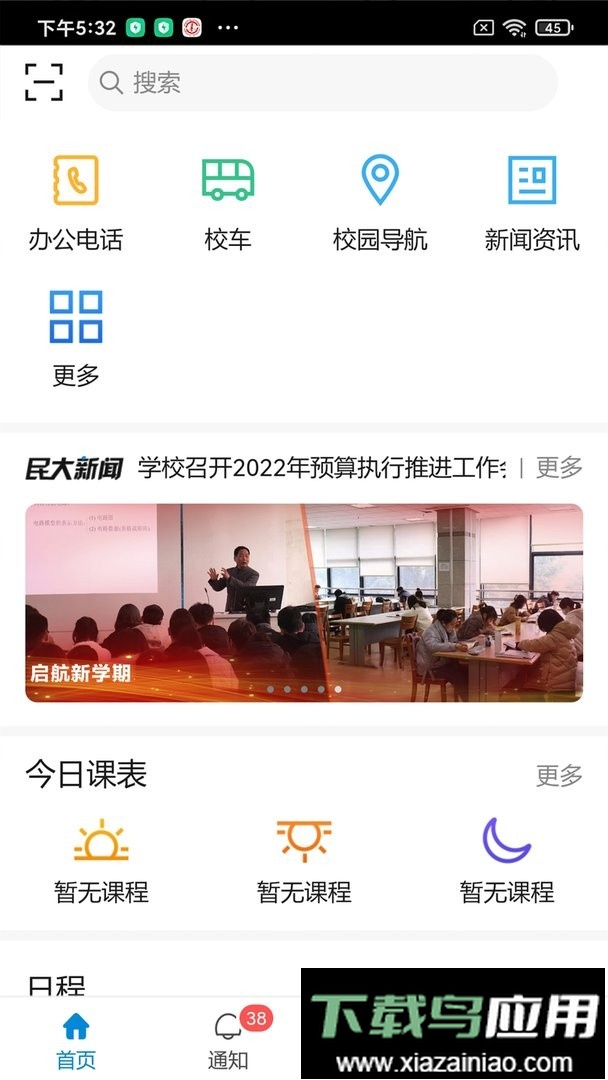Open 新闻资讯 news section
Screen dimensions: 608x1080
click(531, 201)
